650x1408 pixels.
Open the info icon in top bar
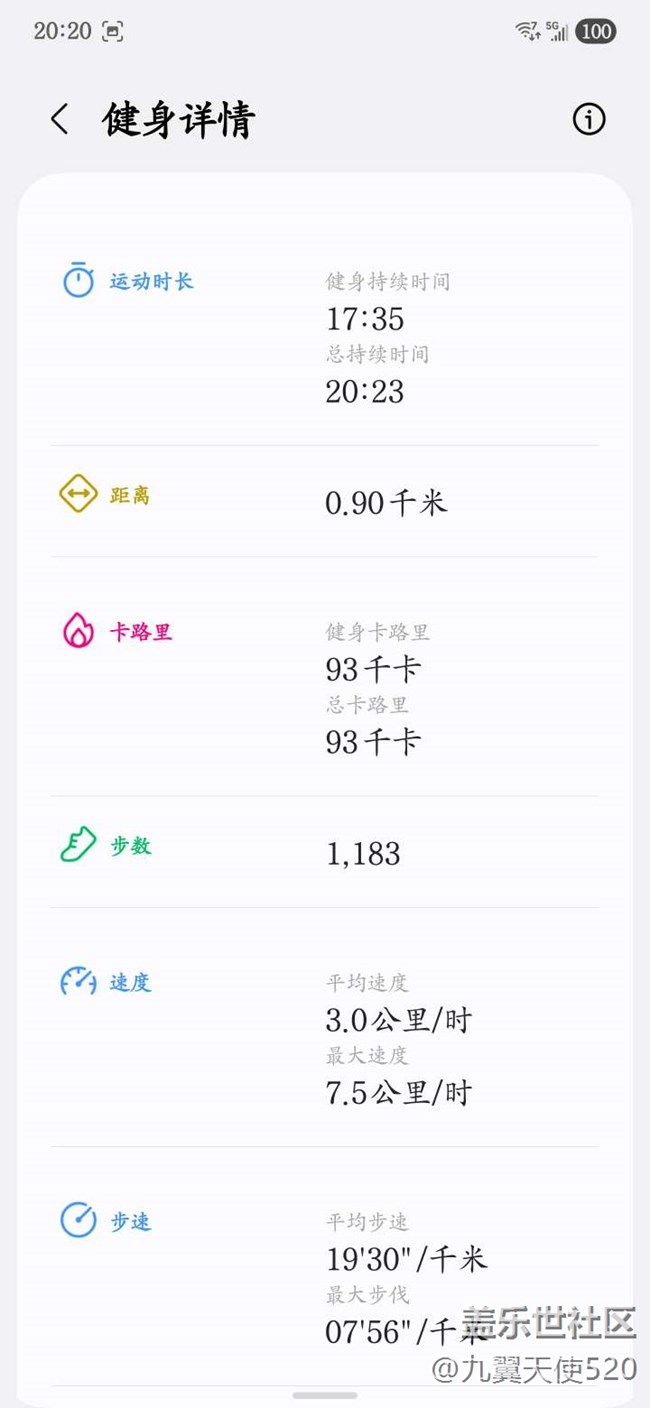(589, 120)
